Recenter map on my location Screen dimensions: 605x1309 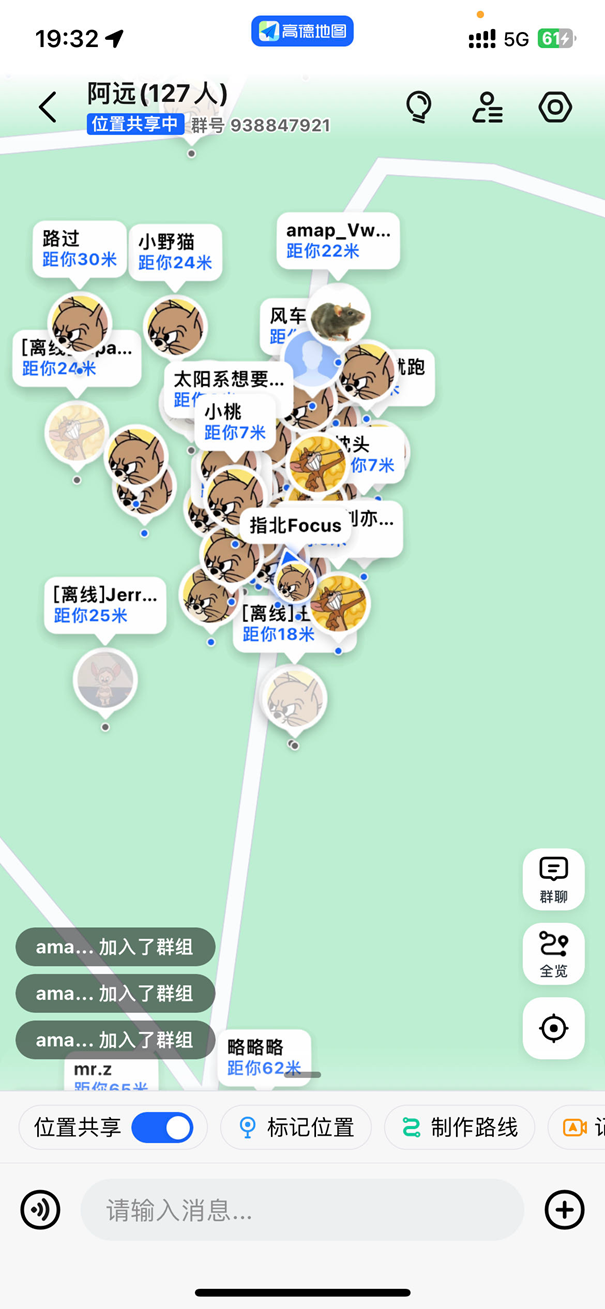click(553, 1028)
